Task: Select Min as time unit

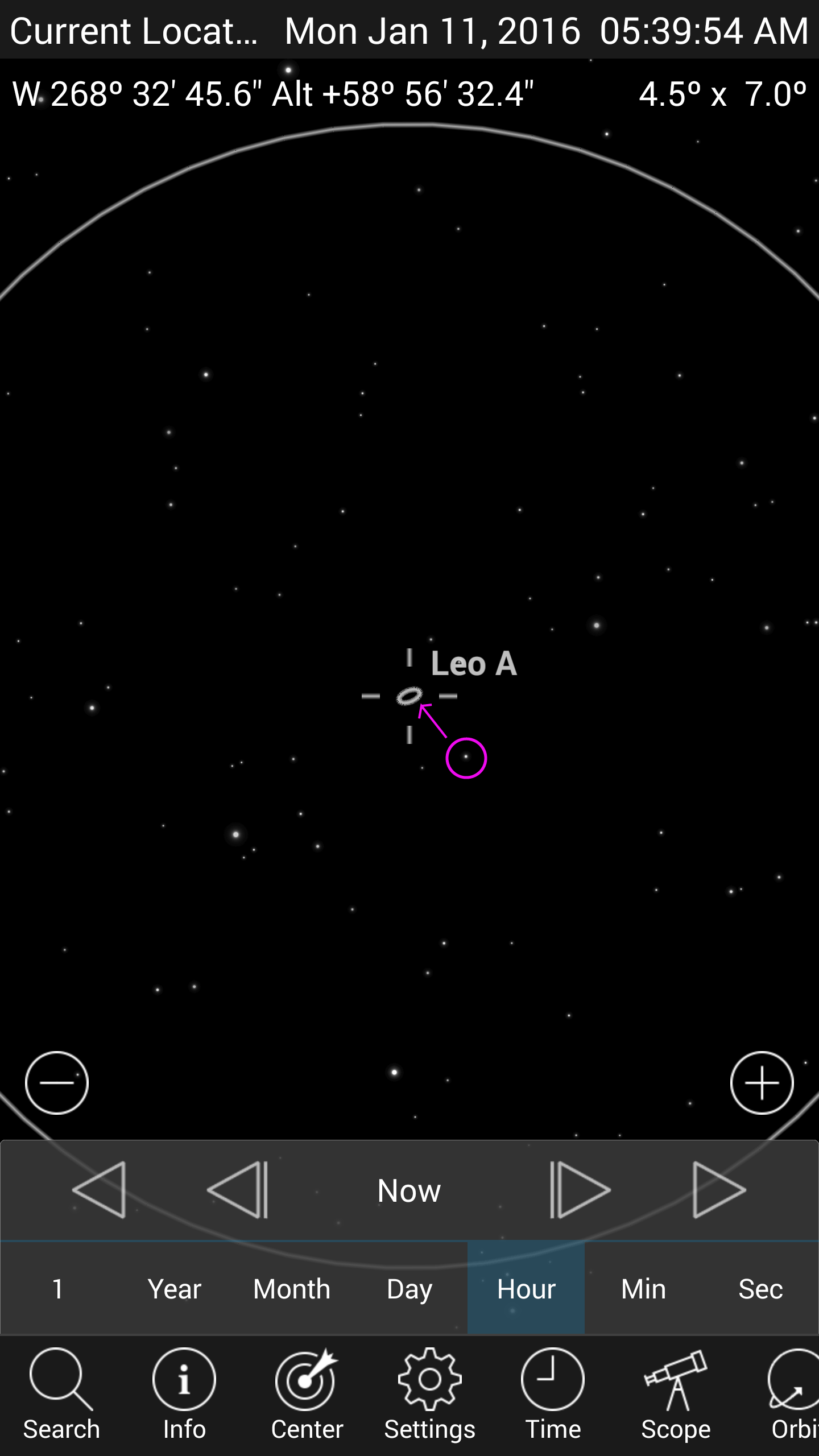Action: tap(643, 1289)
